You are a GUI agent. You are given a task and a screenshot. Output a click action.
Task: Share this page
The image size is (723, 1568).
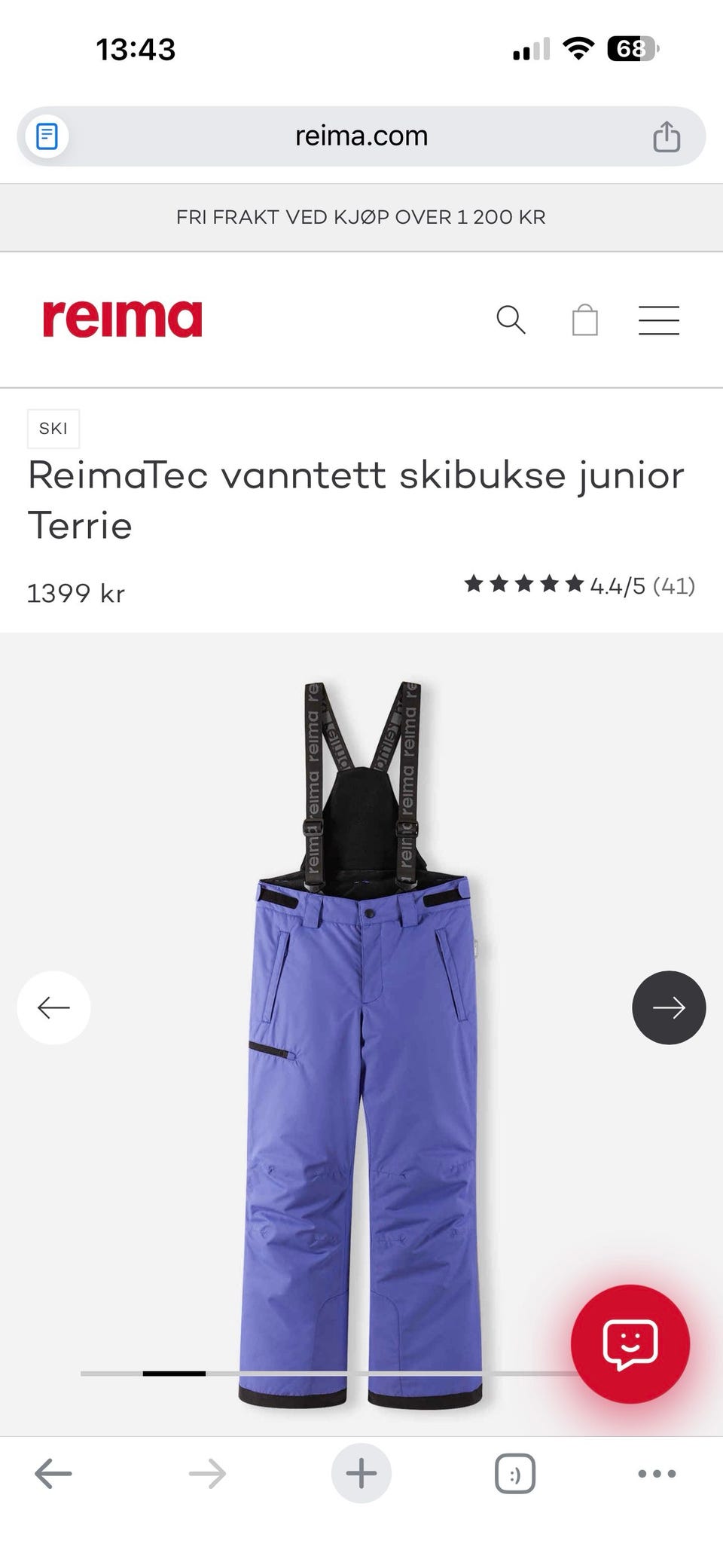point(667,136)
